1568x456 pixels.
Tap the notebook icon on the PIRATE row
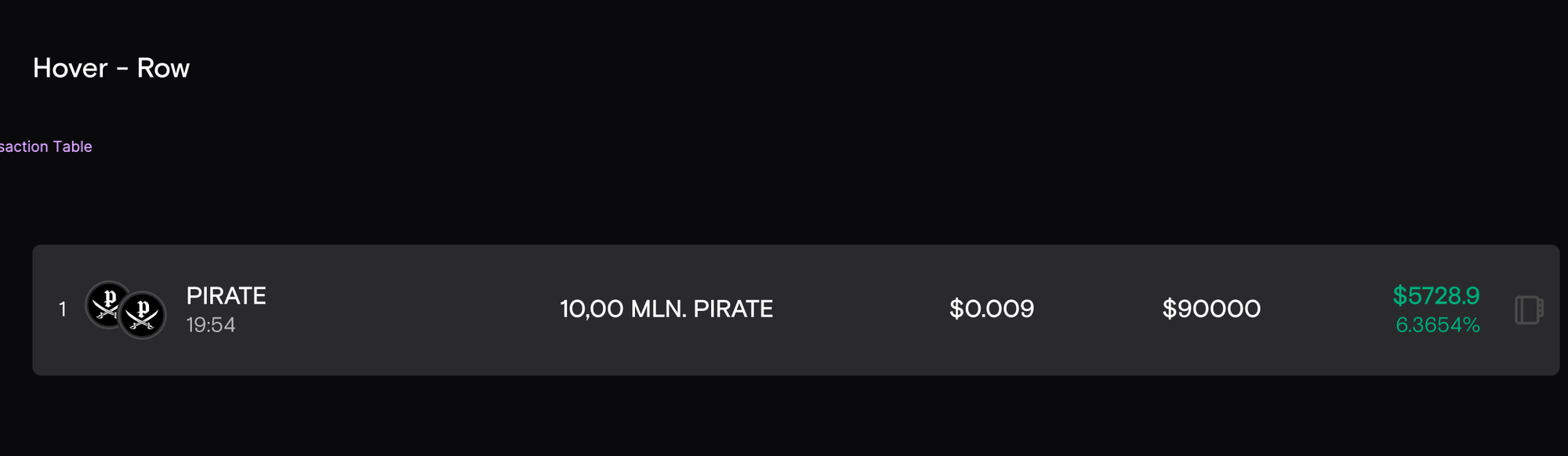1528,309
